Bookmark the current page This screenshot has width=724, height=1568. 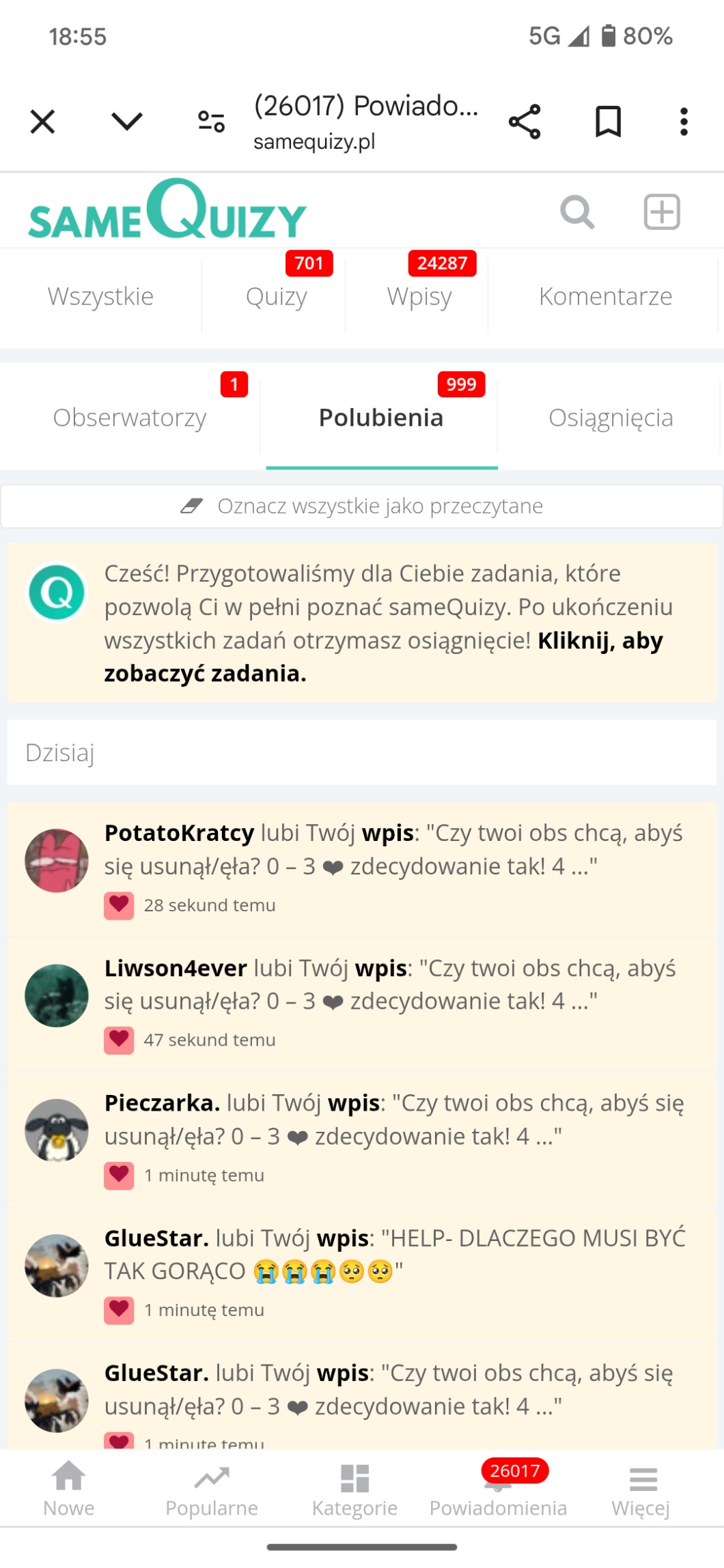point(607,123)
